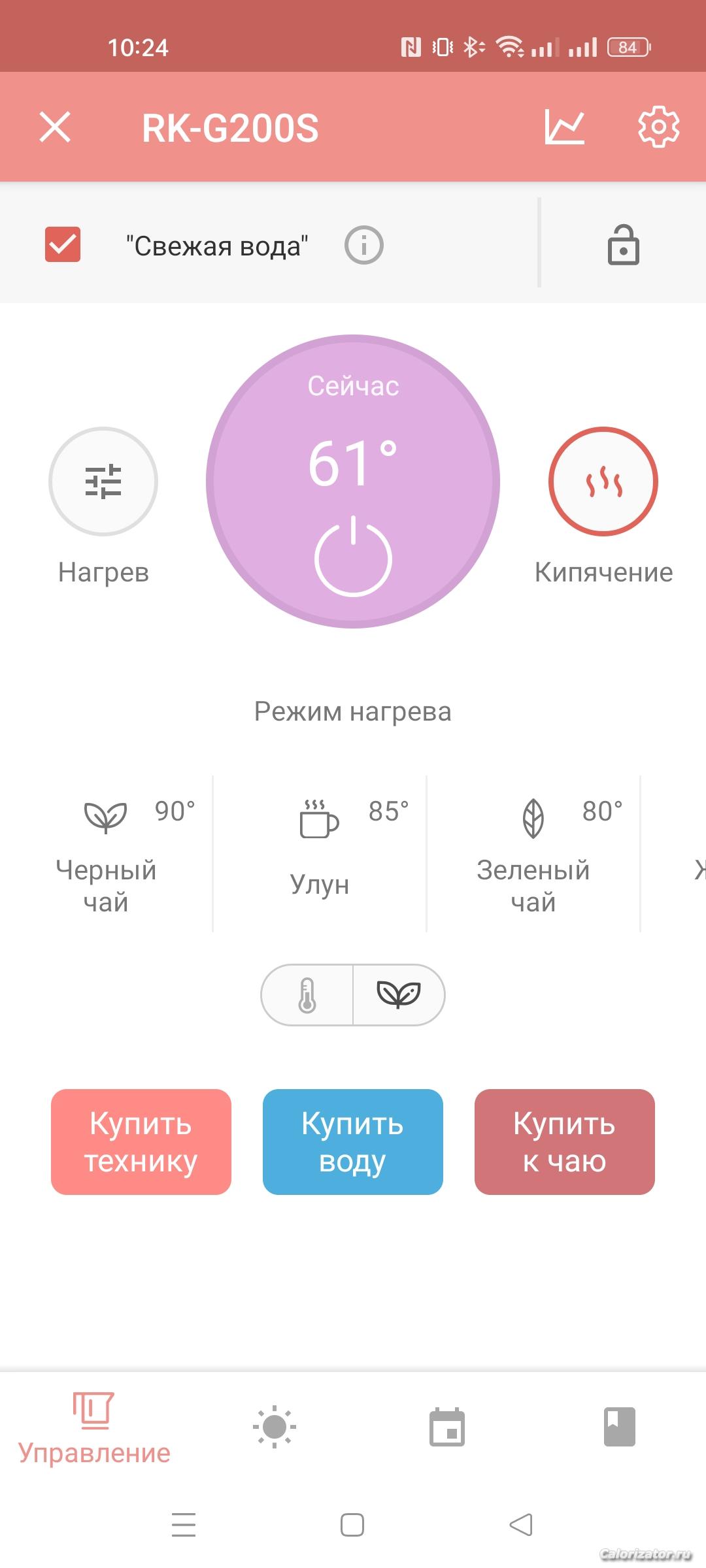Screen dimensions: 706x1568
Task: Open Купить к чаю
Action: pos(565,1142)
